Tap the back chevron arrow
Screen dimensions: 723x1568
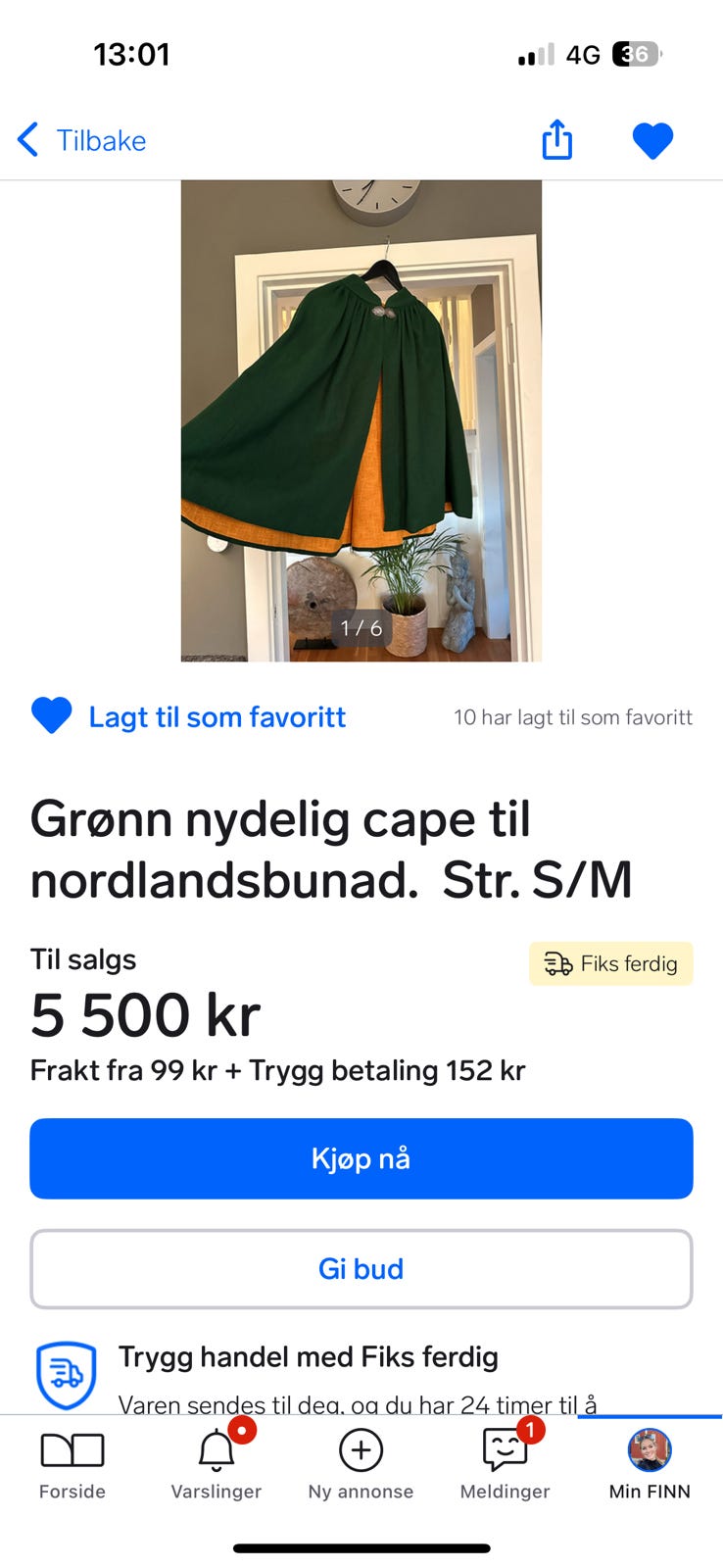click(27, 139)
